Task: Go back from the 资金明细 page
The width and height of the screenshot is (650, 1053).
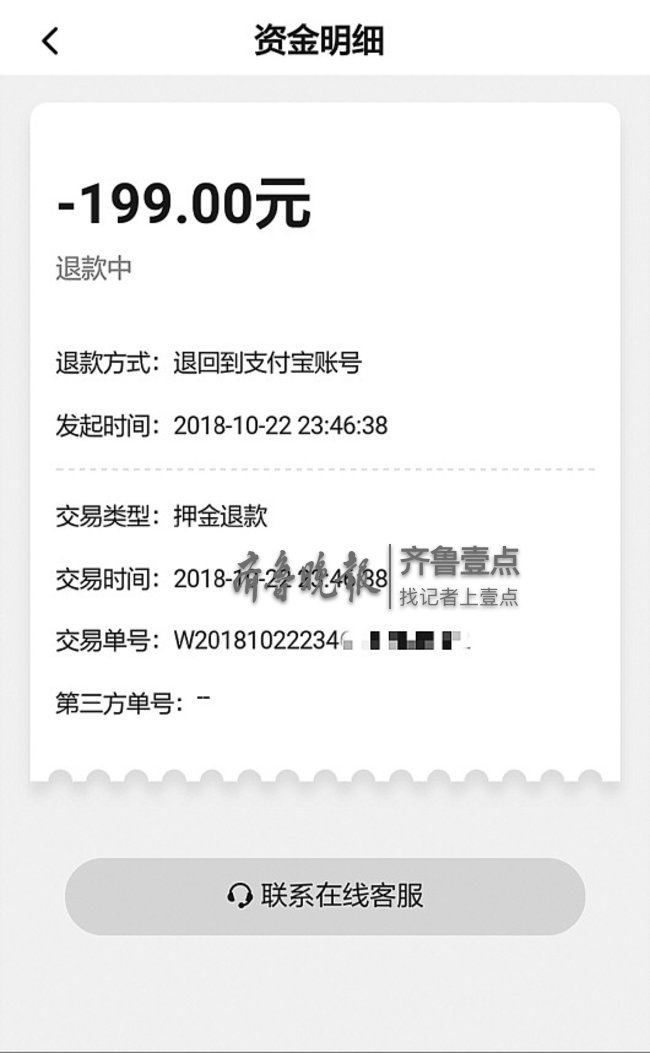Action: pos(50,40)
